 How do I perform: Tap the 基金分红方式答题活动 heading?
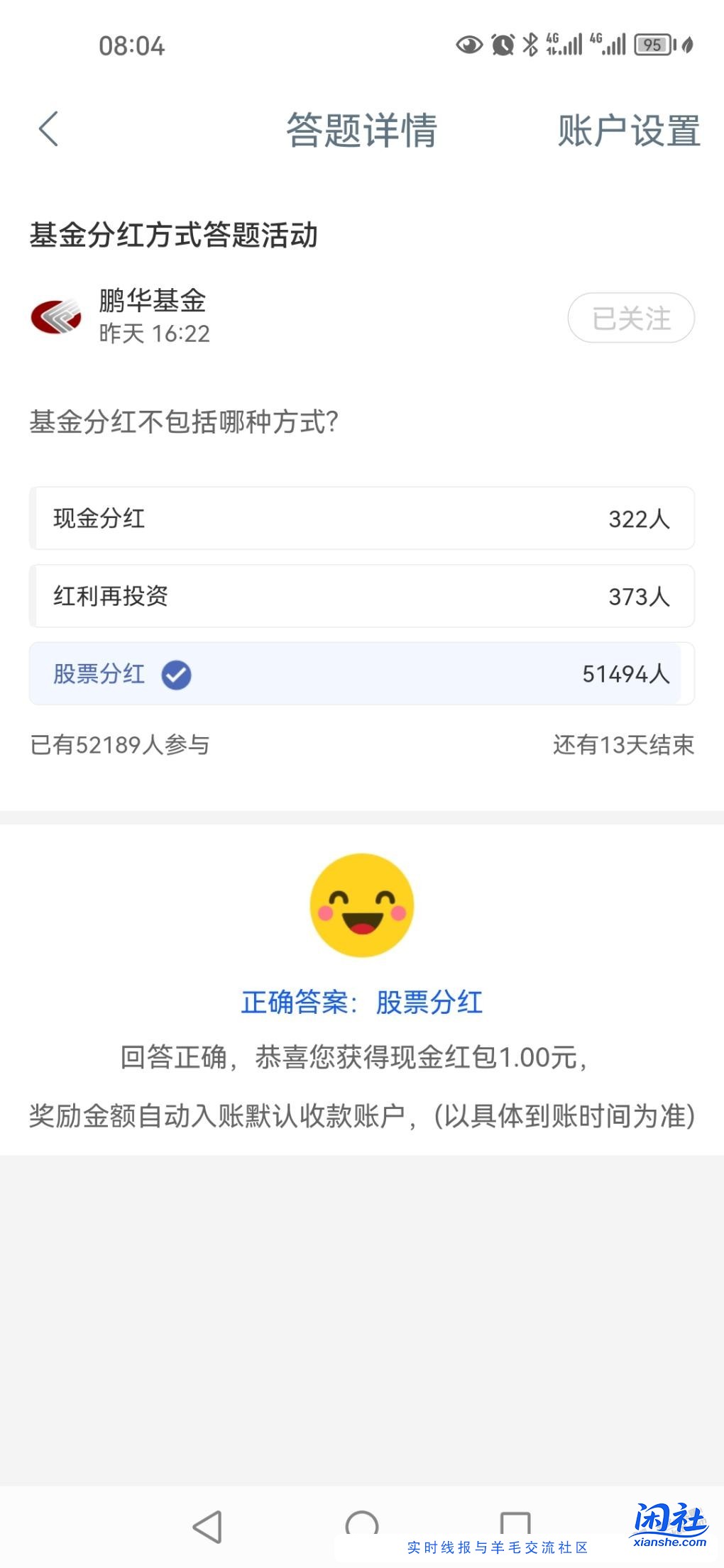tap(175, 233)
